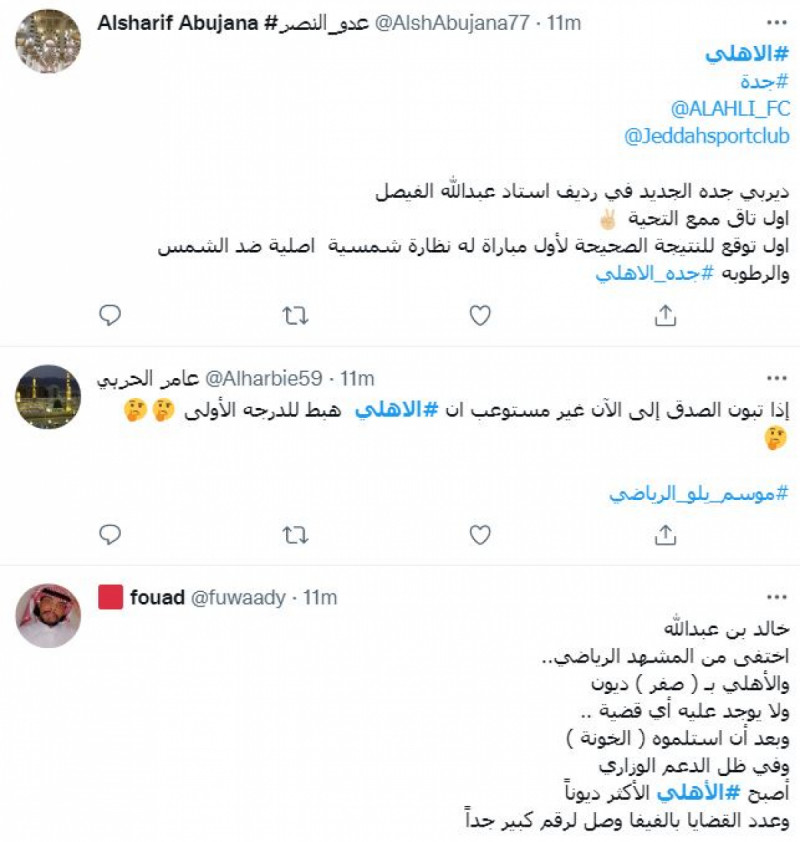Share Alsharif Abujana's tweet
The height and width of the screenshot is (842, 800).
point(665,315)
